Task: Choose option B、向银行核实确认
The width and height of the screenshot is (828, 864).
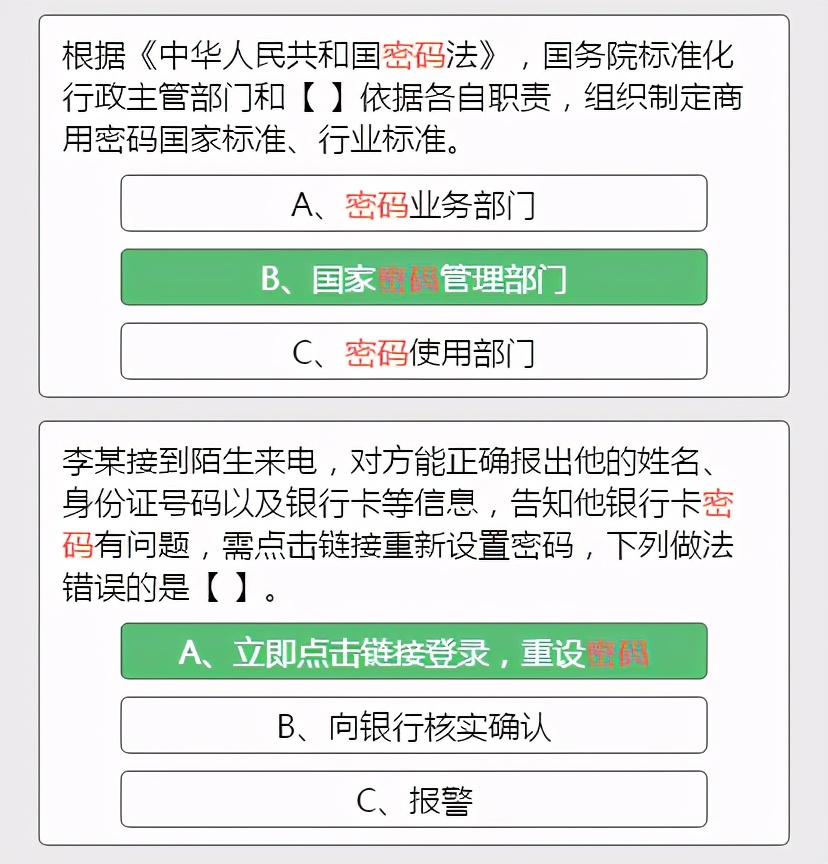Action: pos(413,726)
